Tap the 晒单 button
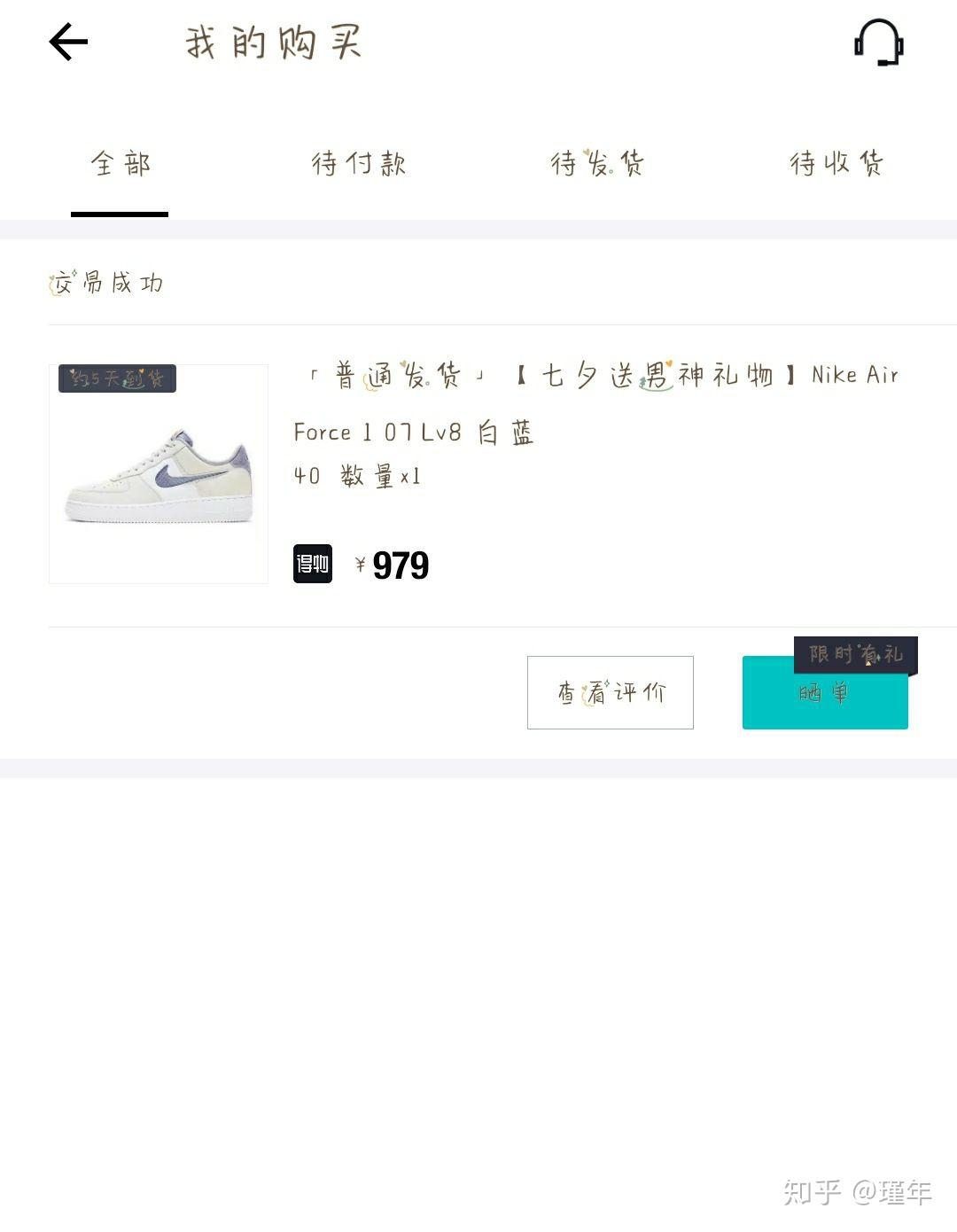The image size is (957, 1232). tap(824, 694)
